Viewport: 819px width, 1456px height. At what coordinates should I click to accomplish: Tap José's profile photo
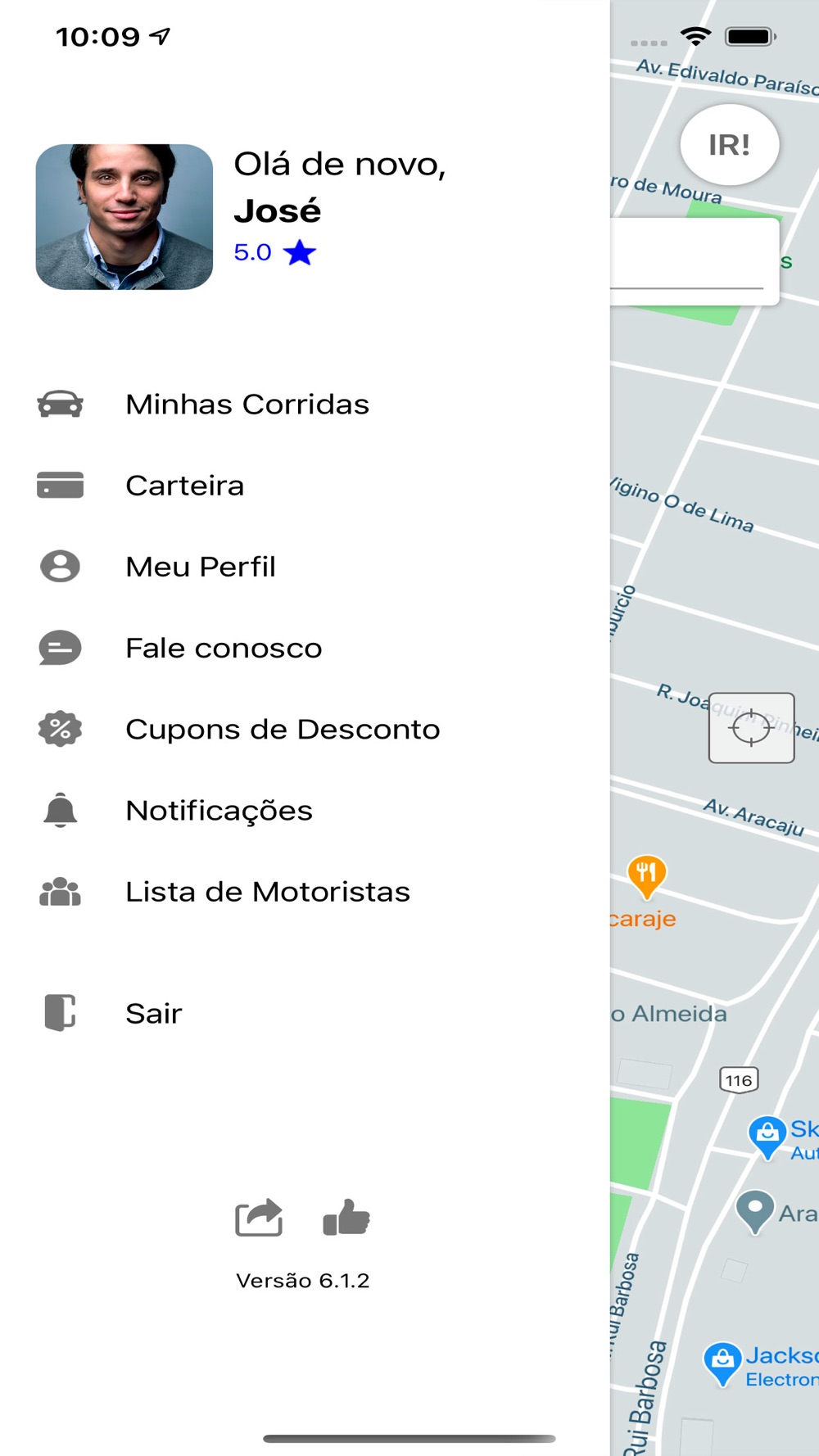[x=124, y=217]
